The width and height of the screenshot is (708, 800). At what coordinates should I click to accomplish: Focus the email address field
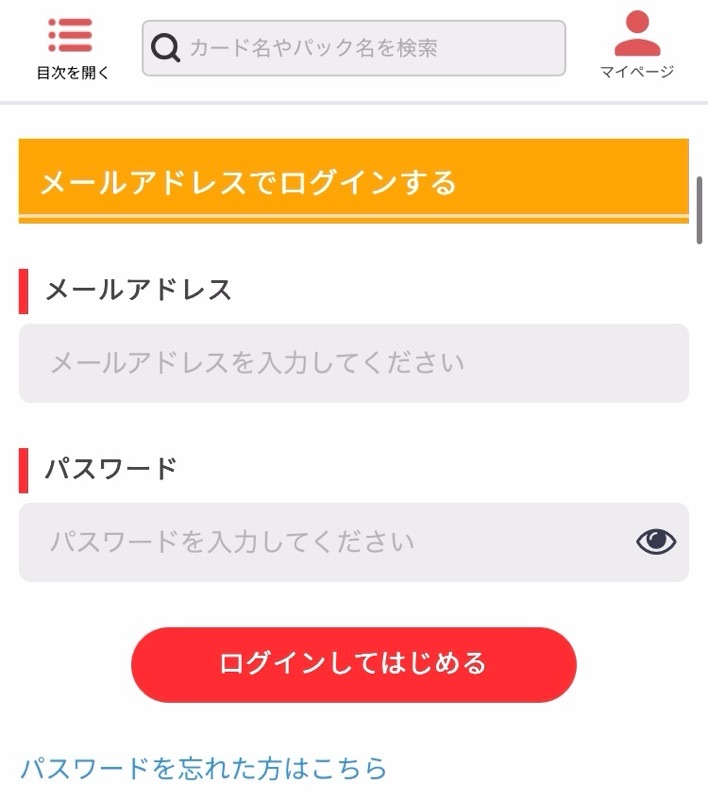click(353, 363)
